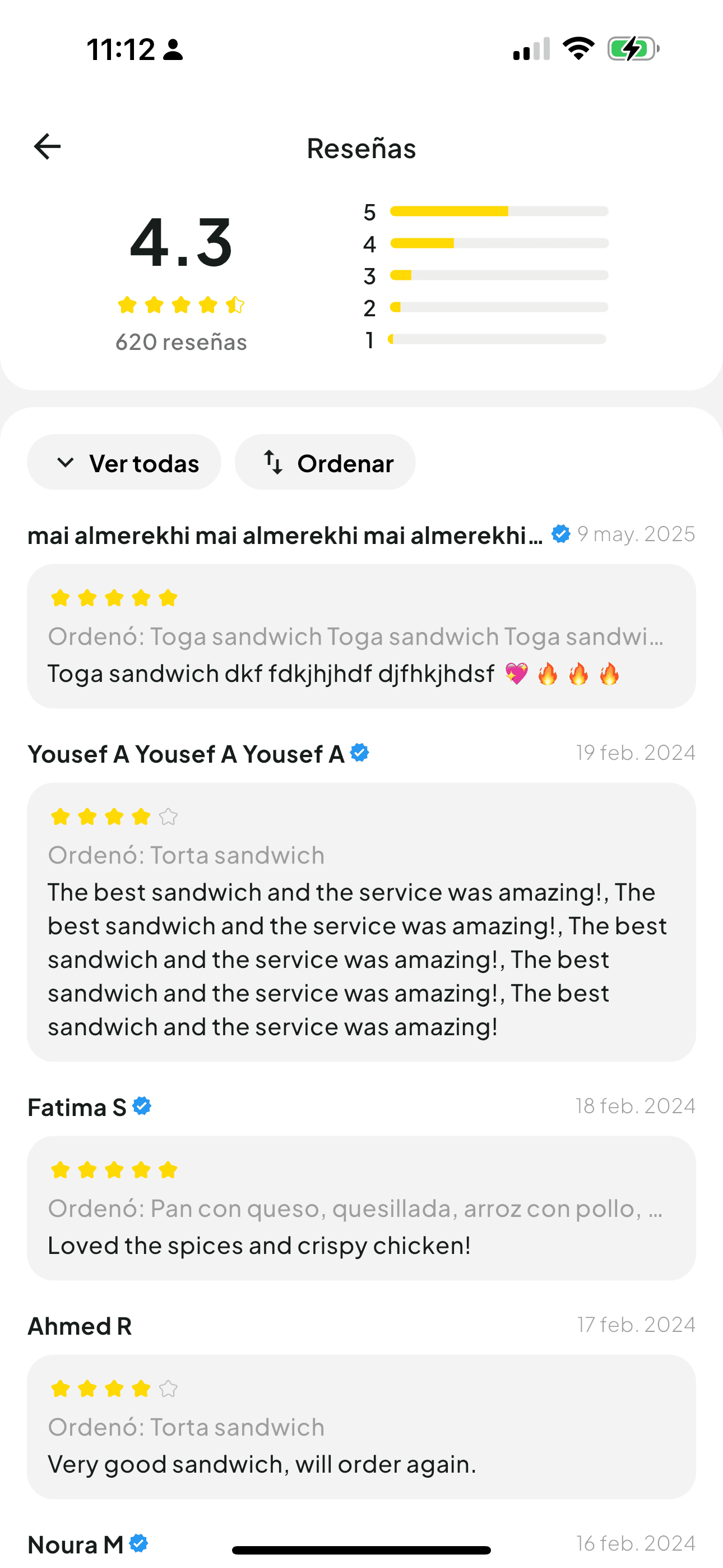Open the Ordenar sort options
This screenshot has width=723, height=1568.
pos(325,463)
